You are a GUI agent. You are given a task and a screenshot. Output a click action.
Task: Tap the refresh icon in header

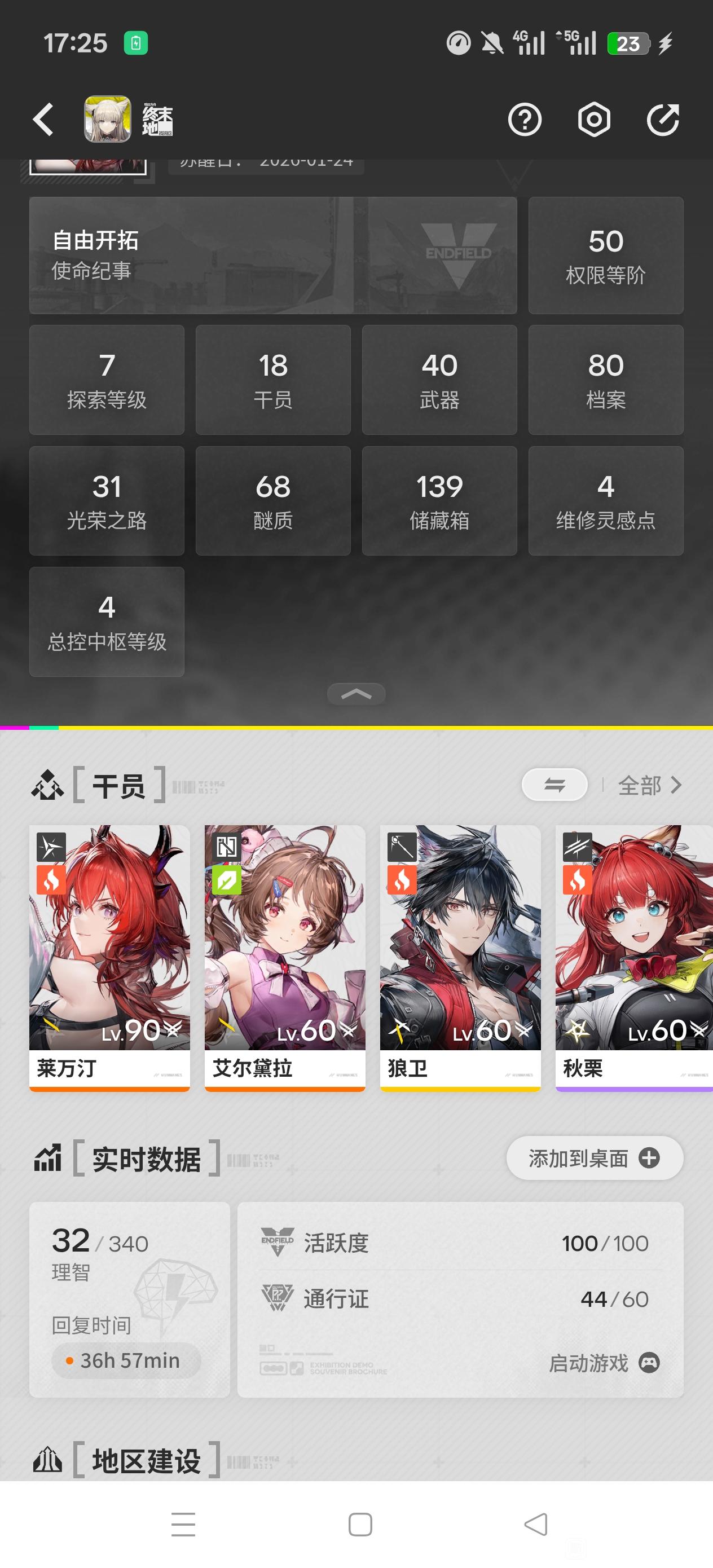coord(663,120)
